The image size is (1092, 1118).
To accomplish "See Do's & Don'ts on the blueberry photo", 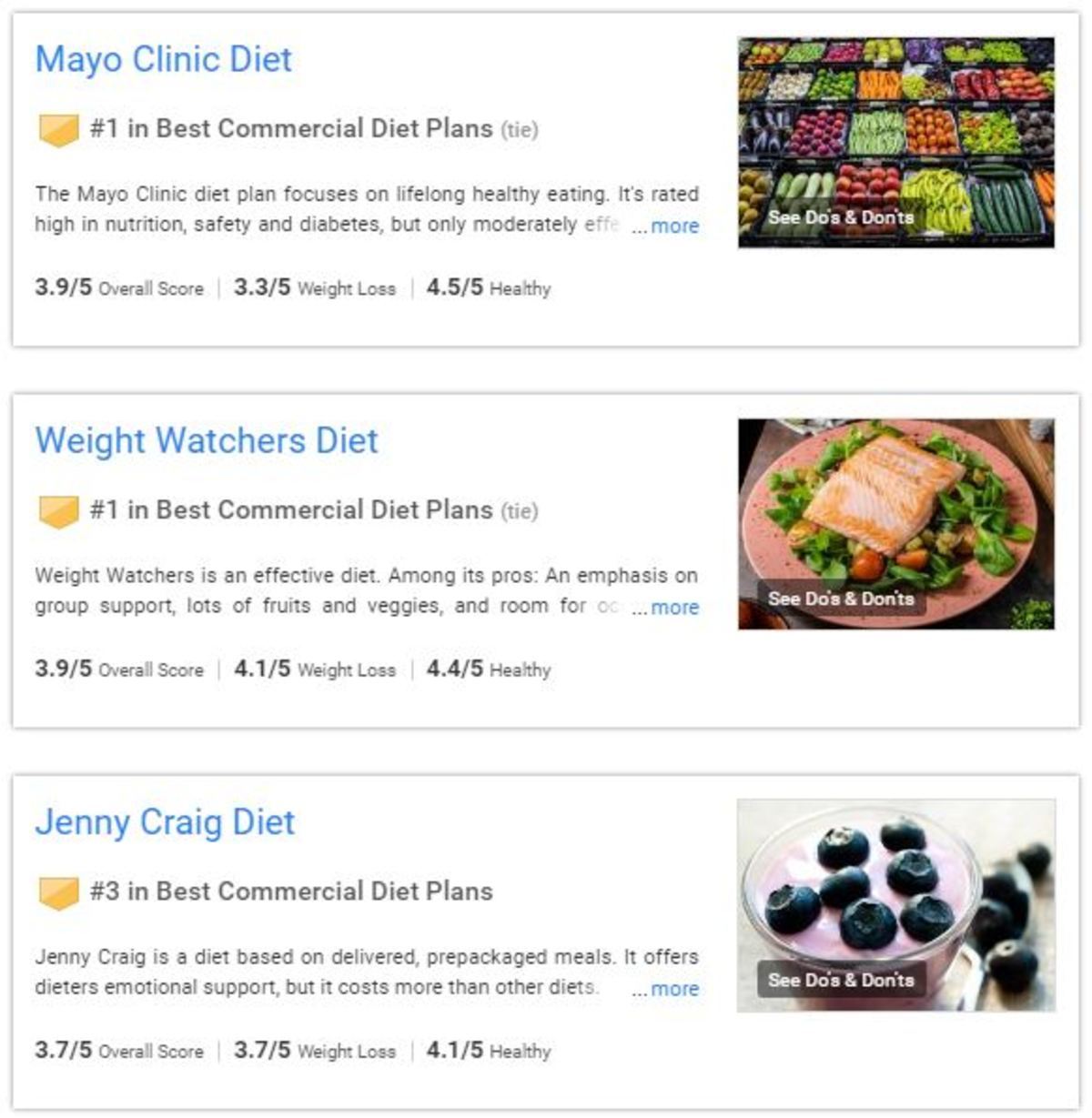I will (840, 980).
